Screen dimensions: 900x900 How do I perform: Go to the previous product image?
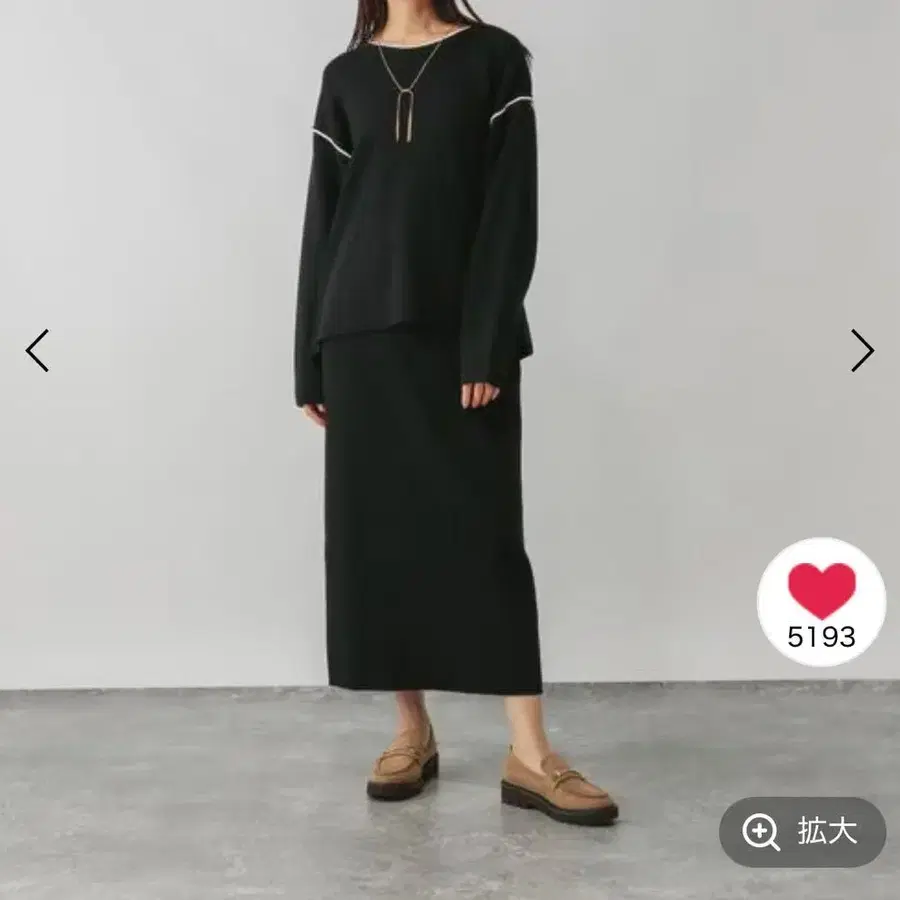(x=37, y=351)
